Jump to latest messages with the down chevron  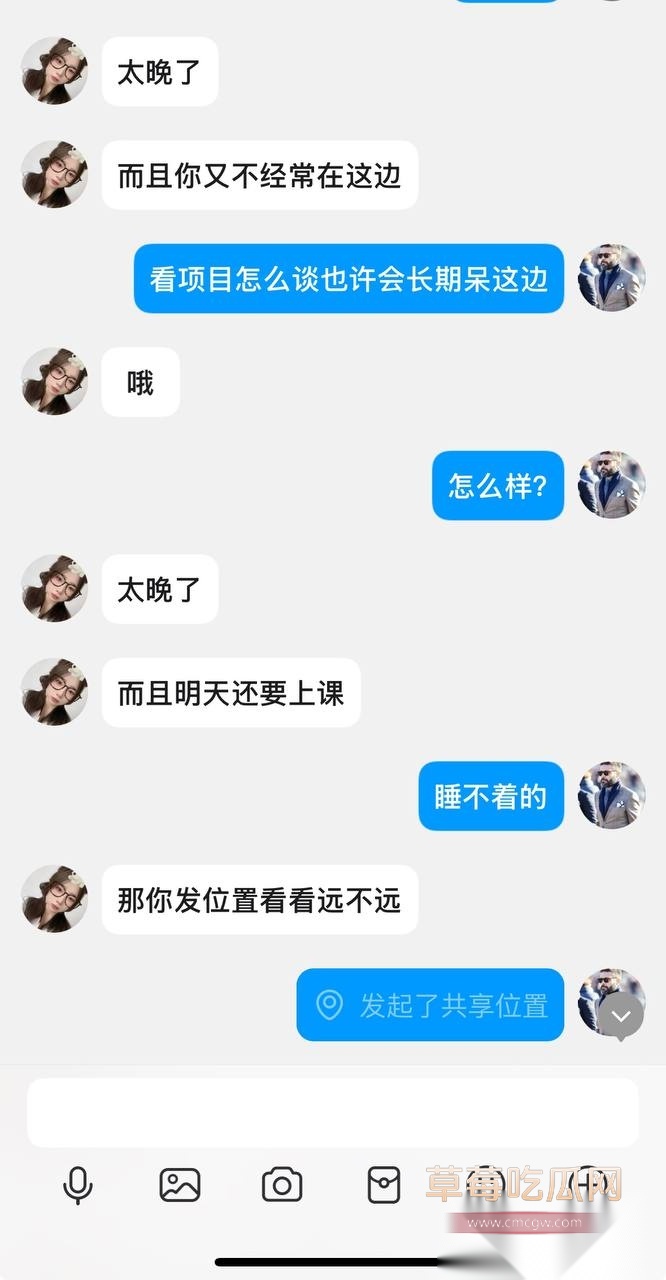(x=621, y=1017)
